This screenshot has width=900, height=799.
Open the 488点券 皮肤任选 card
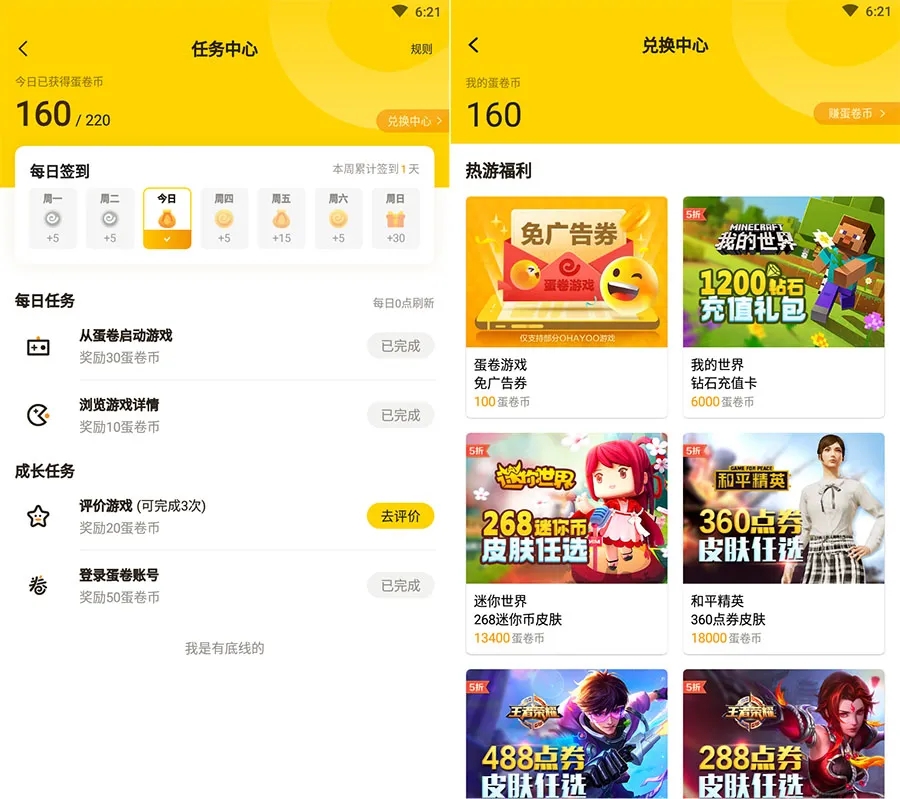(566, 733)
